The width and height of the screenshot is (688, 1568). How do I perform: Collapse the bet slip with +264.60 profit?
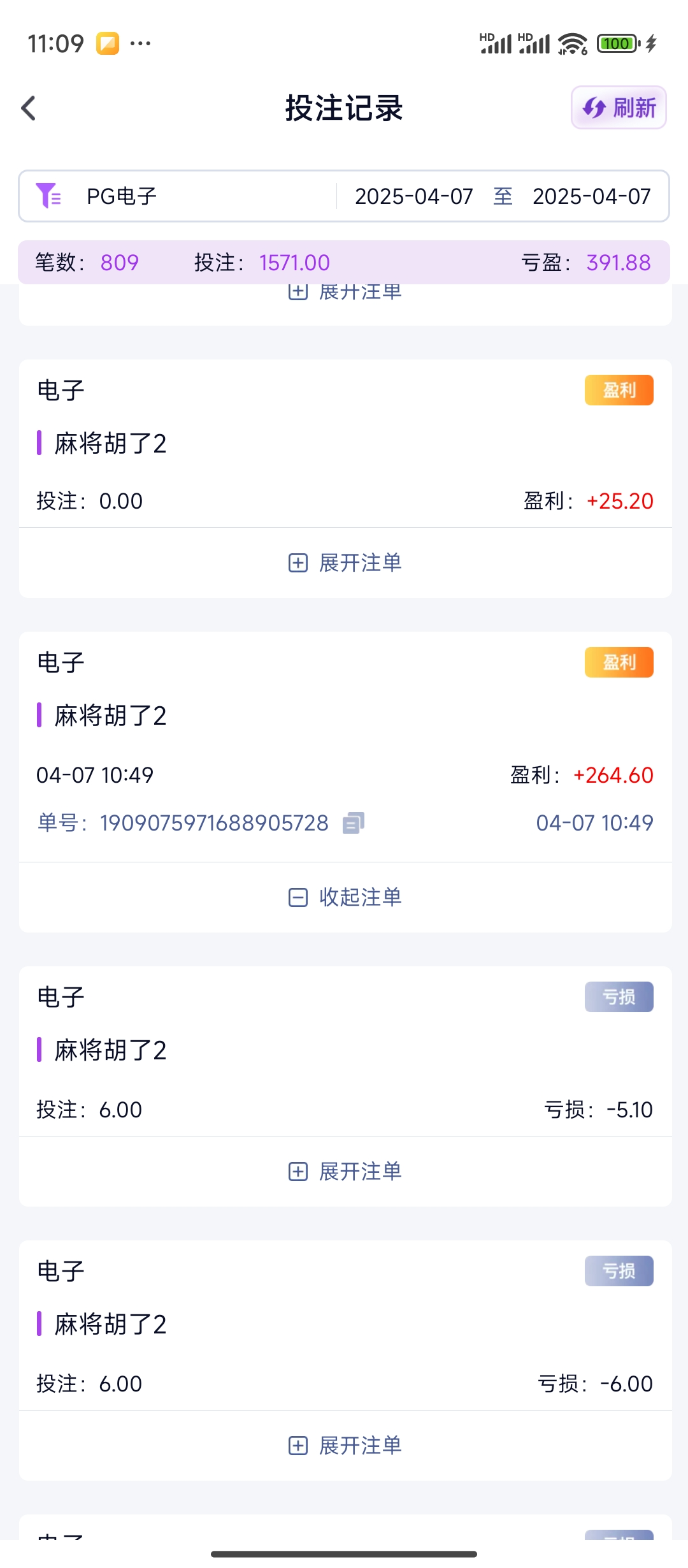pyautogui.click(x=345, y=897)
